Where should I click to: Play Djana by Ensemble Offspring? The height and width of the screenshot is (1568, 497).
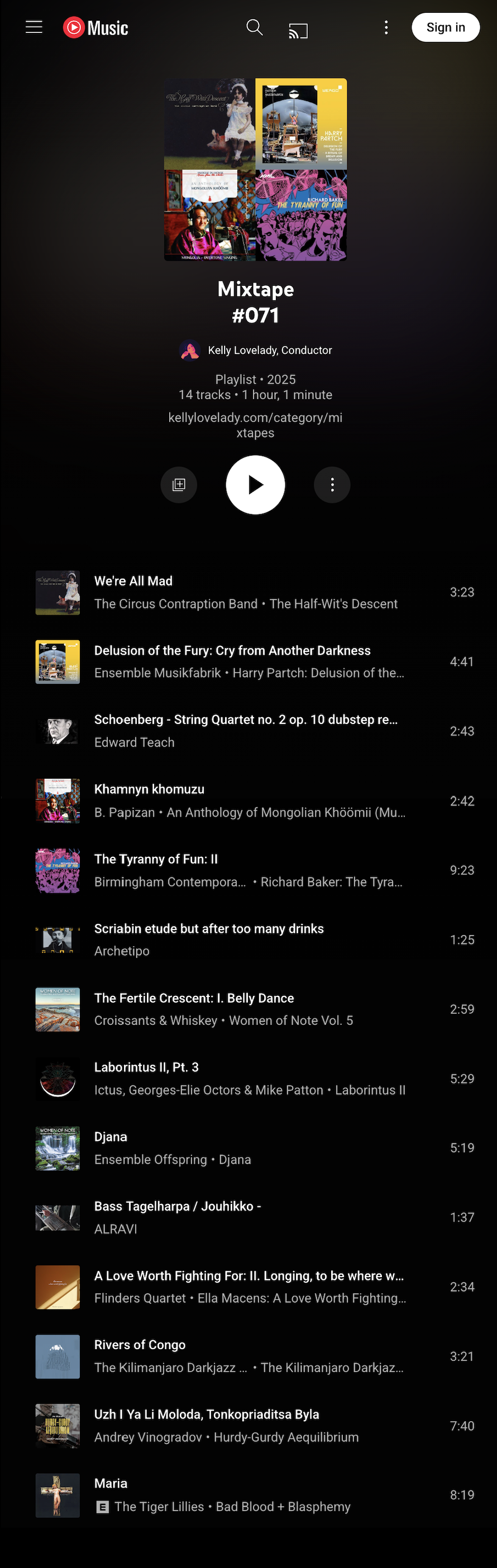111,1137
